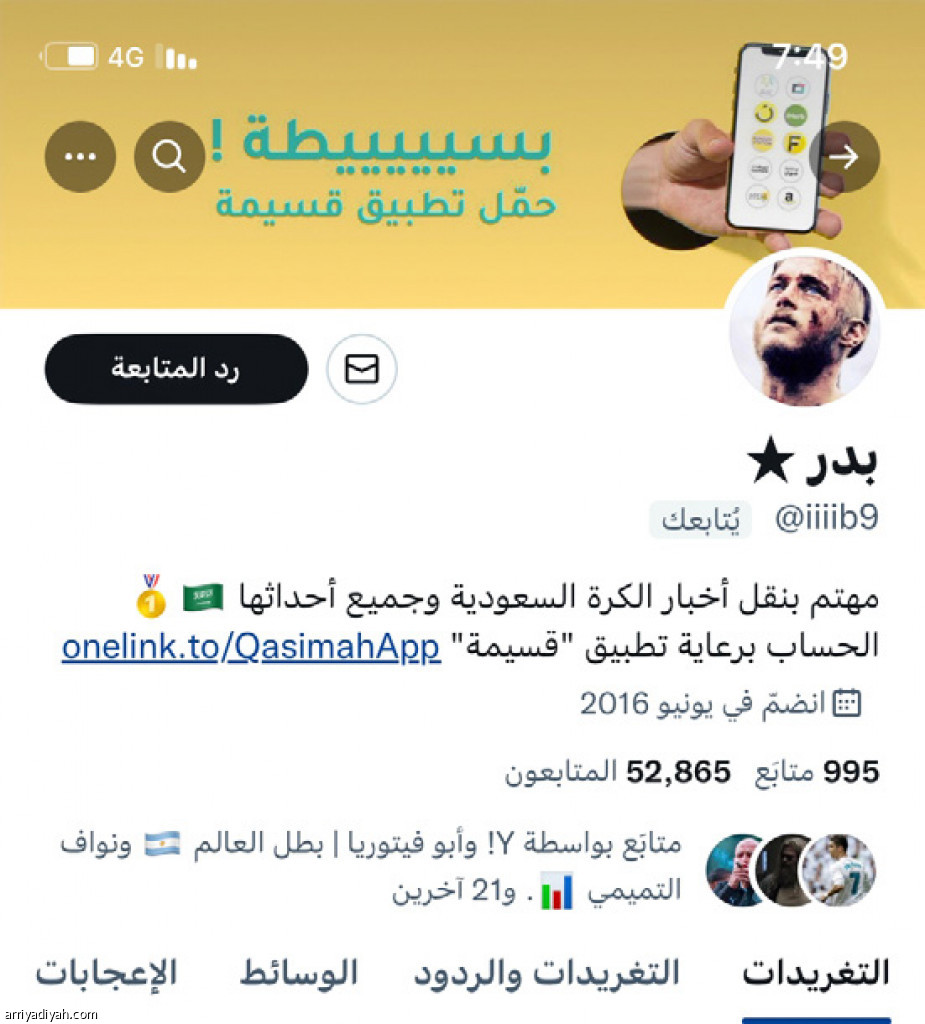
Task: Tap the رد المتابعة follow back button
Action: click(175, 369)
